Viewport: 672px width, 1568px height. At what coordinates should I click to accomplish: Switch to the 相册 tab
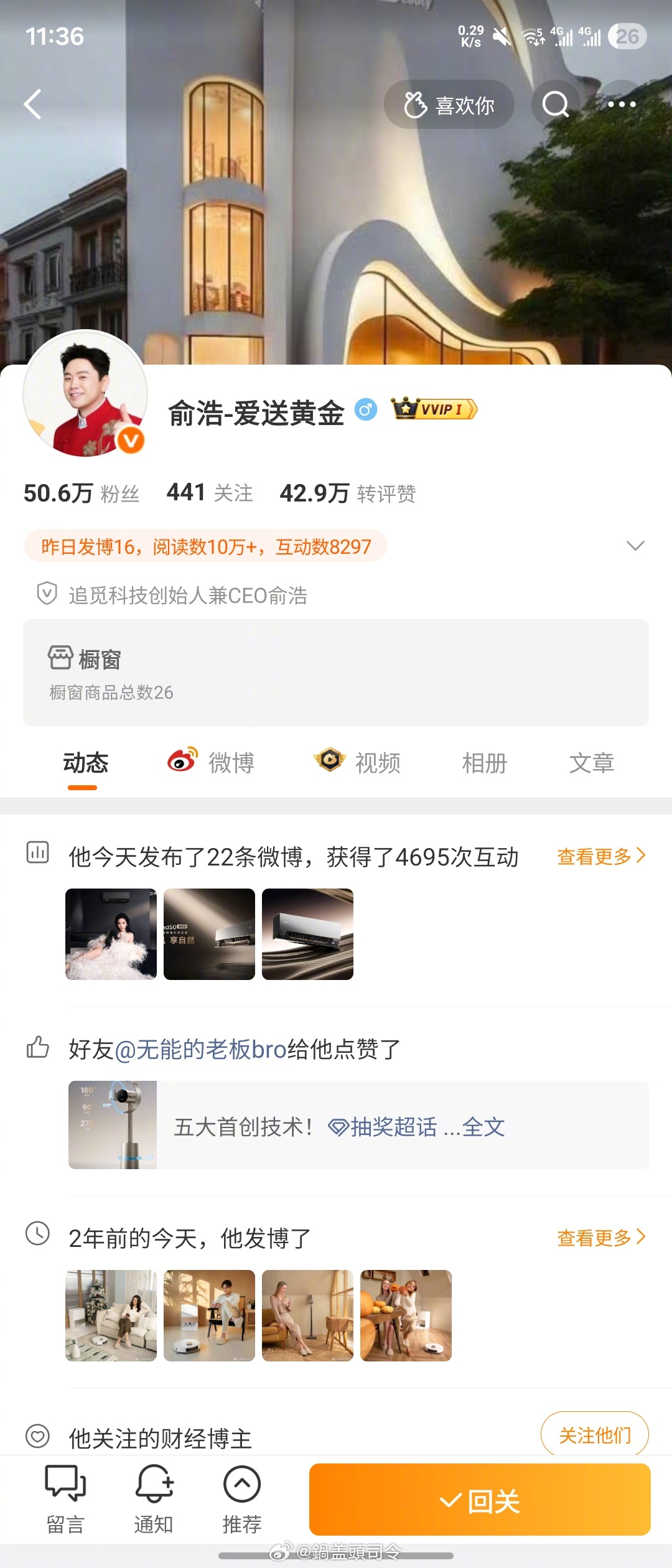pyautogui.click(x=483, y=763)
